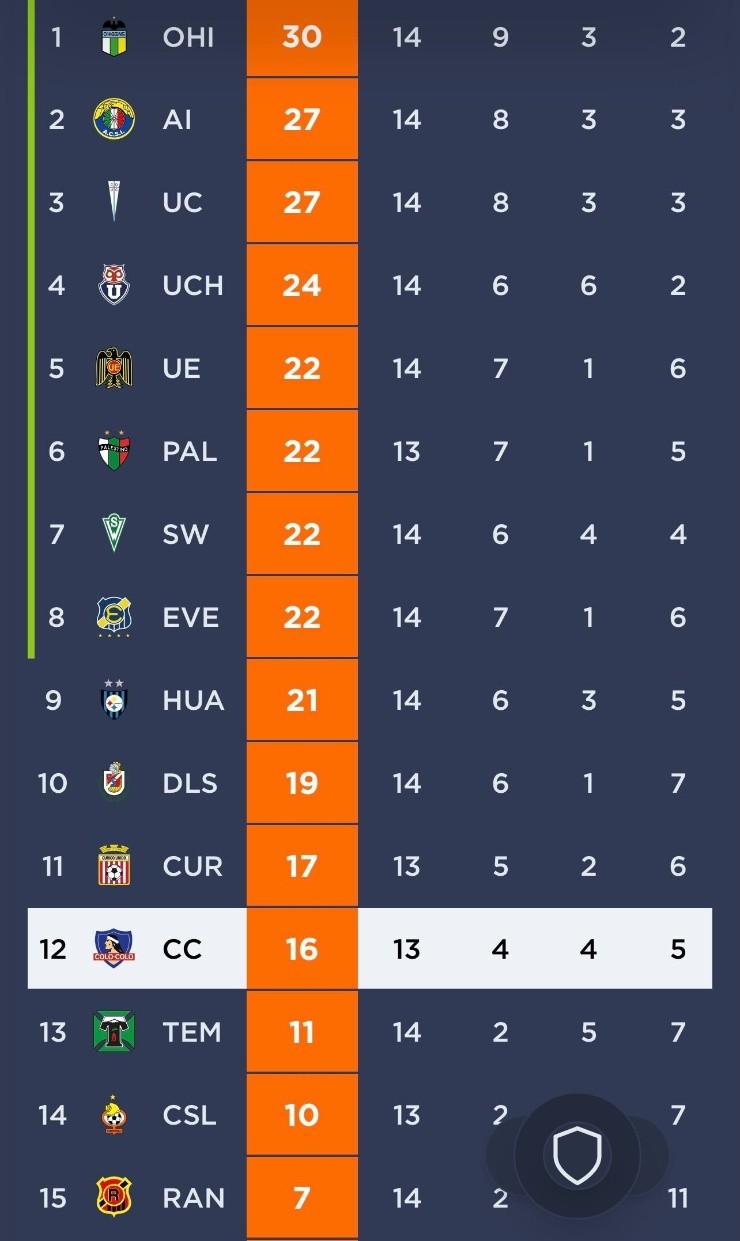This screenshot has width=740, height=1241.
Task: Select the green qualification bar on the left
Action: tap(30, 330)
